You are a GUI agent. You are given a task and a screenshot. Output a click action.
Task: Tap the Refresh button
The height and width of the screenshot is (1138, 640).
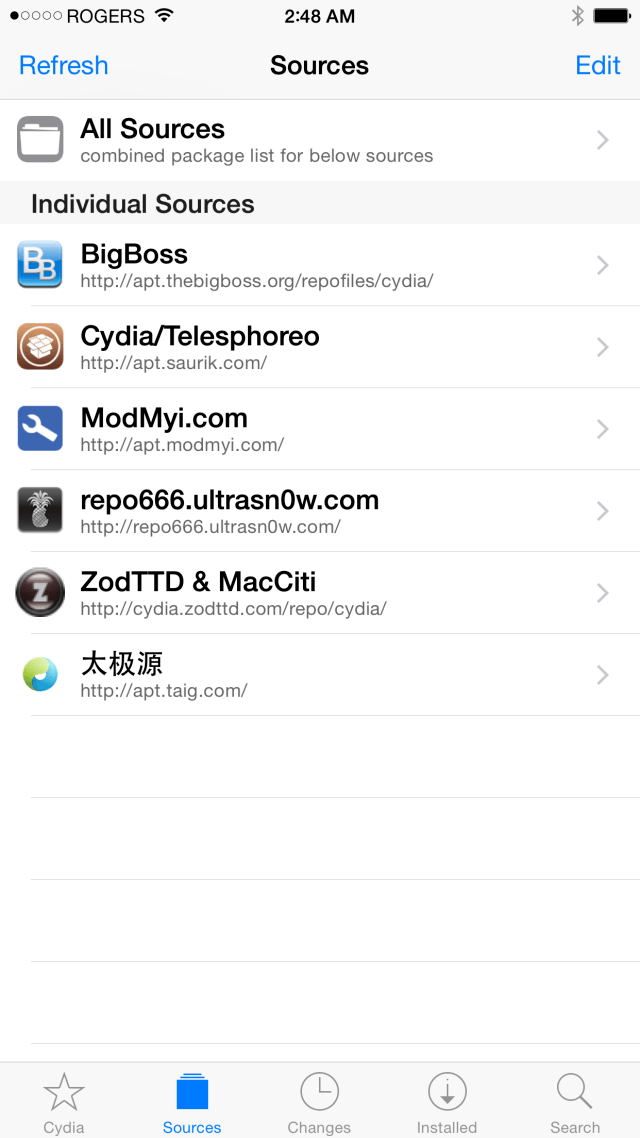63,66
